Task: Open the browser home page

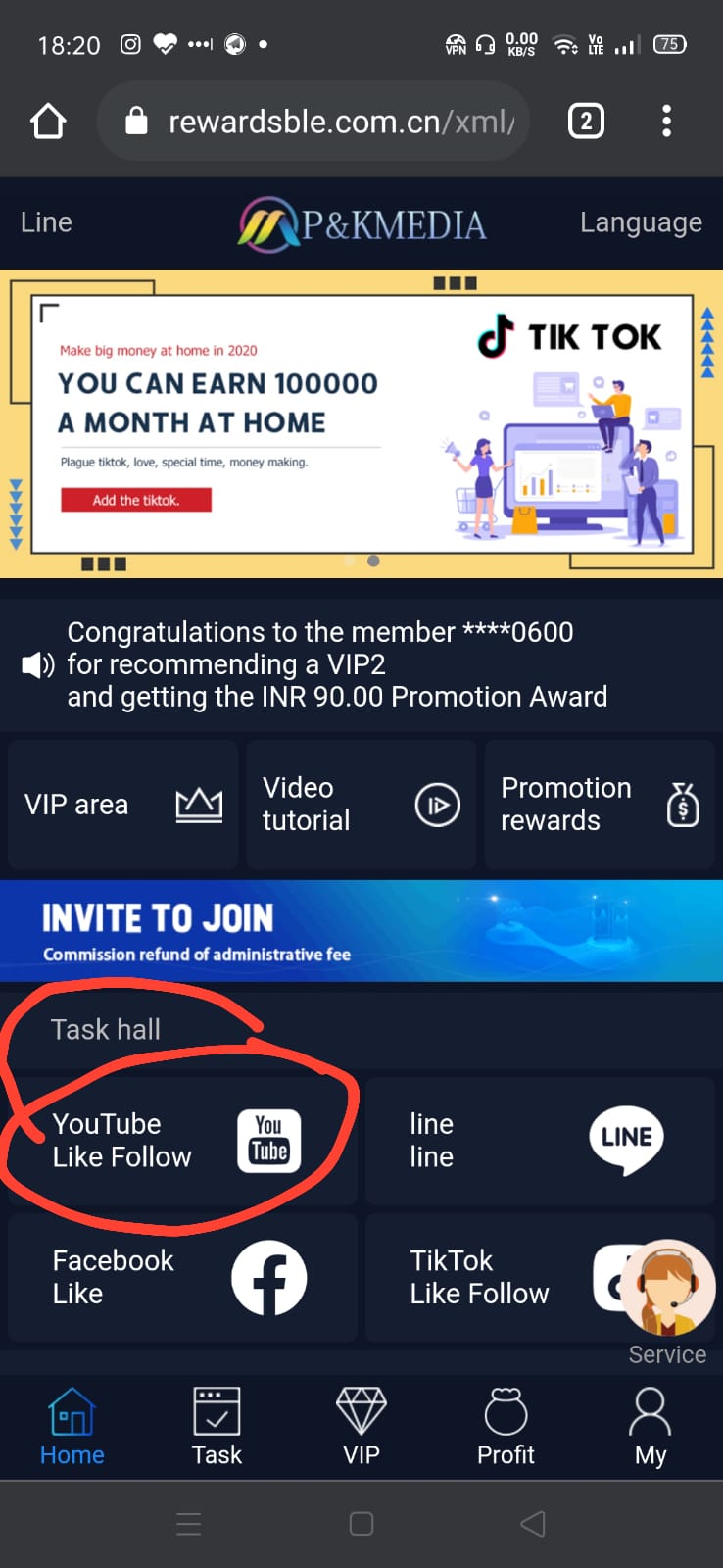Action: pos(48,122)
